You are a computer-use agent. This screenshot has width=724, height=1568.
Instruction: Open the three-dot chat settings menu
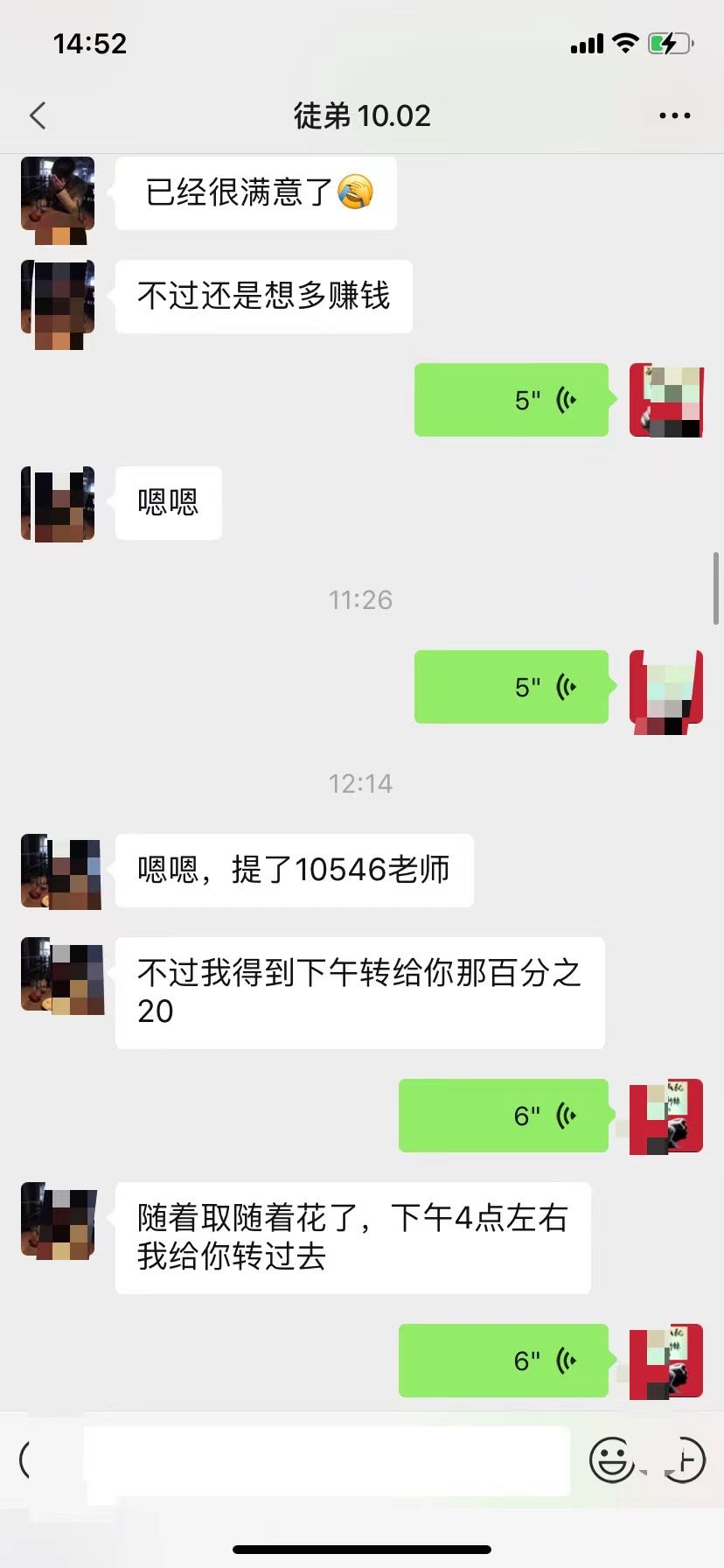pos(672,115)
